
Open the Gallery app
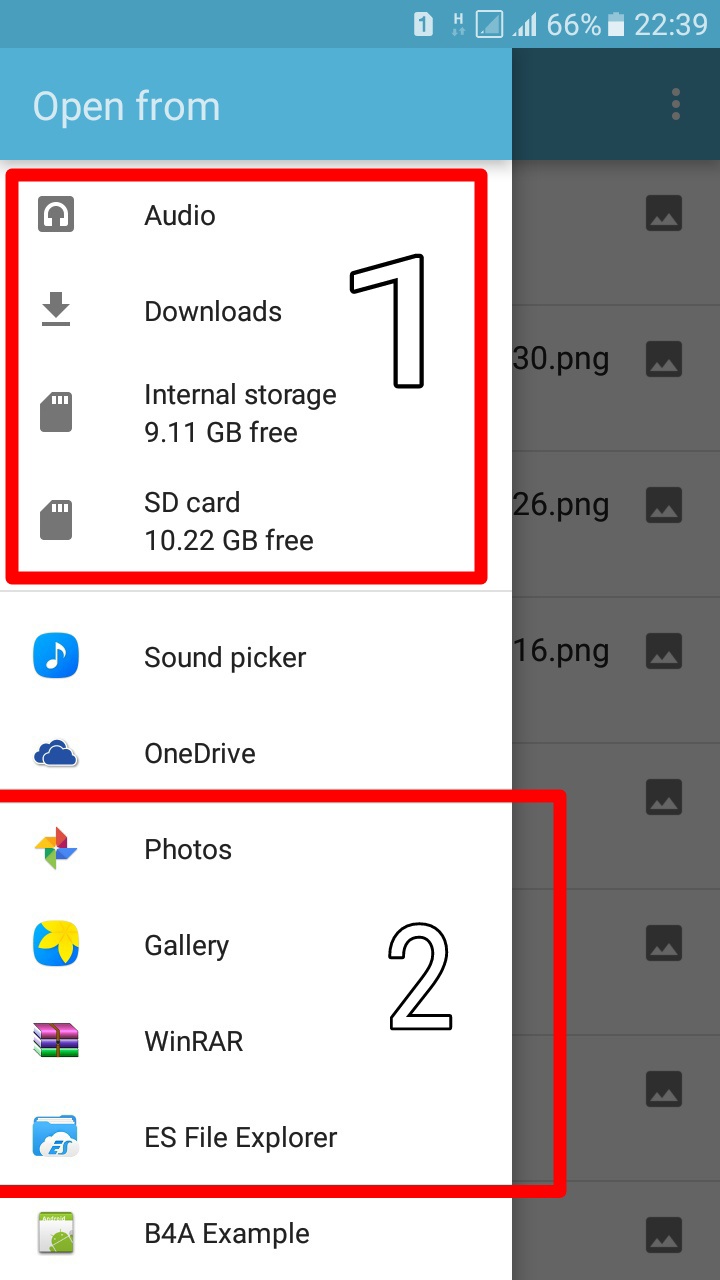point(186,945)
